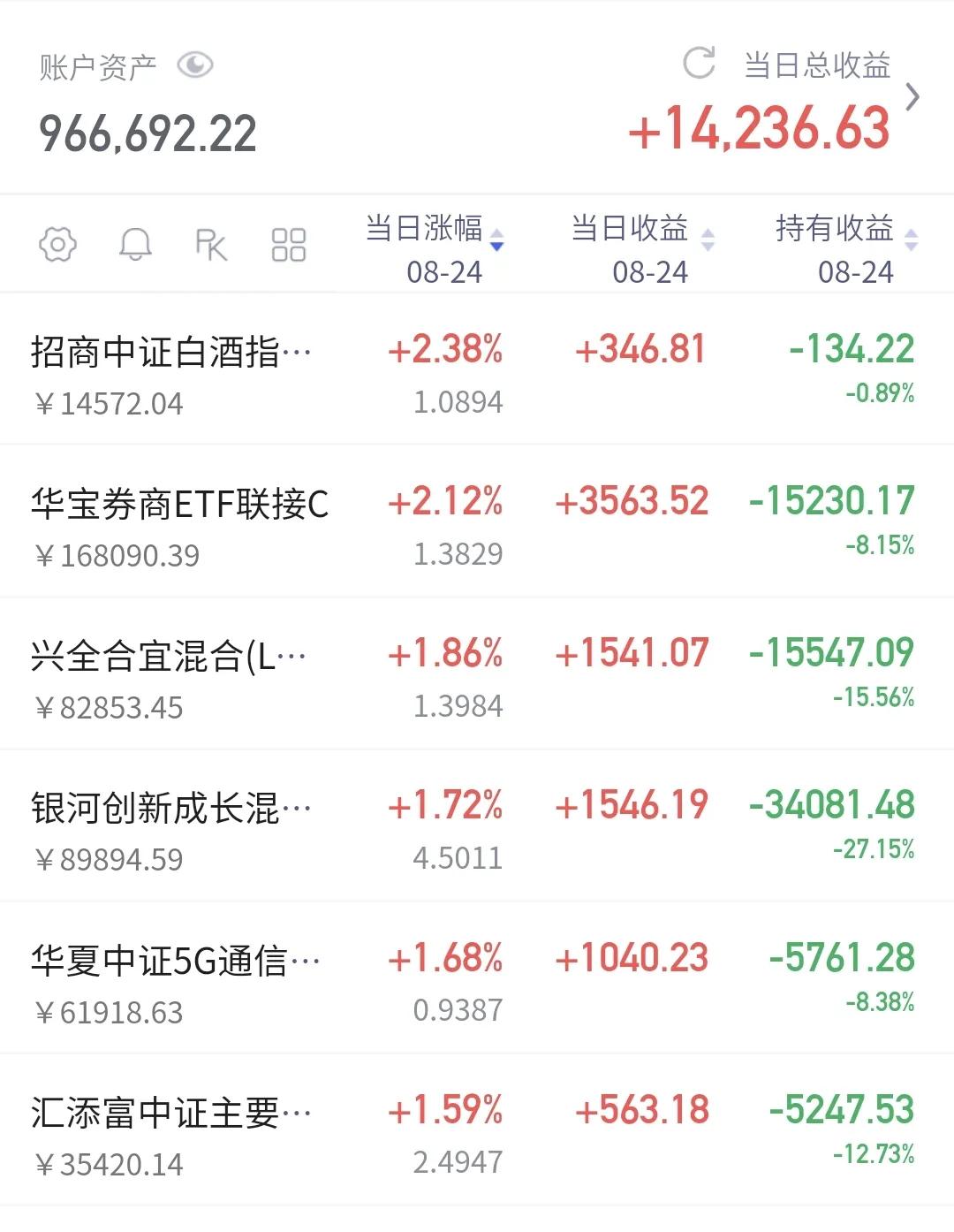Click the grid apps icon
The width and height of the screenshot is (954, 1232).
[286, 245]
